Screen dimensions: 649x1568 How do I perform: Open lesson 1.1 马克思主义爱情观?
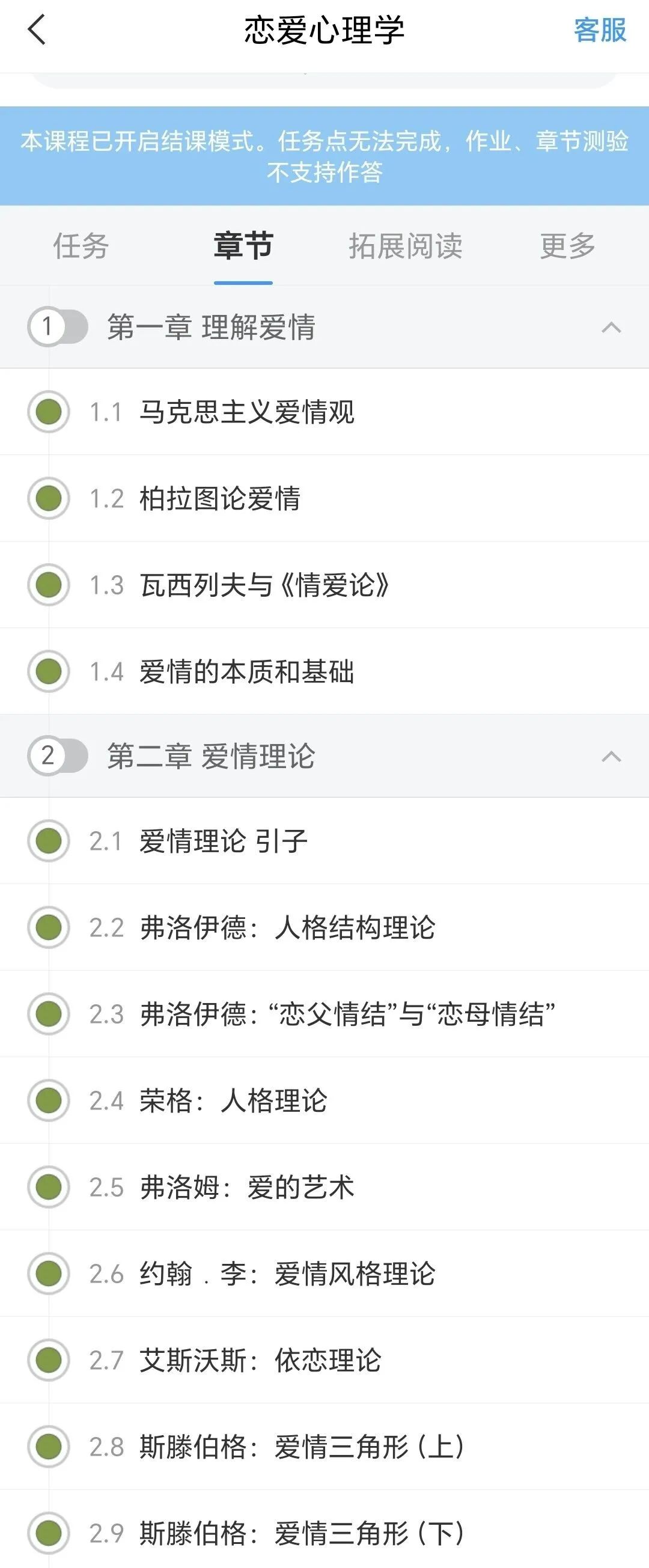point(246,412)
